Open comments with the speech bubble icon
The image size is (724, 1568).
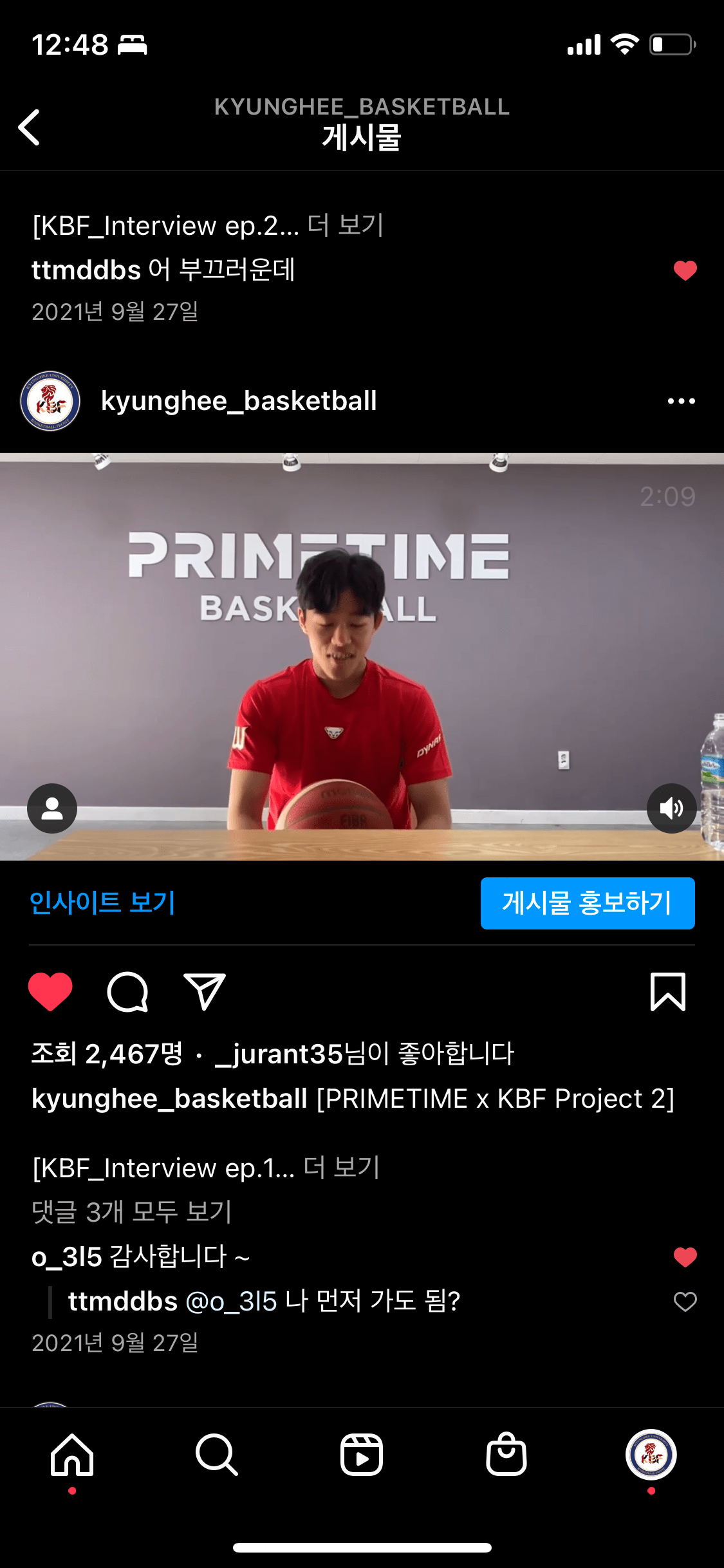pos(127,991)
